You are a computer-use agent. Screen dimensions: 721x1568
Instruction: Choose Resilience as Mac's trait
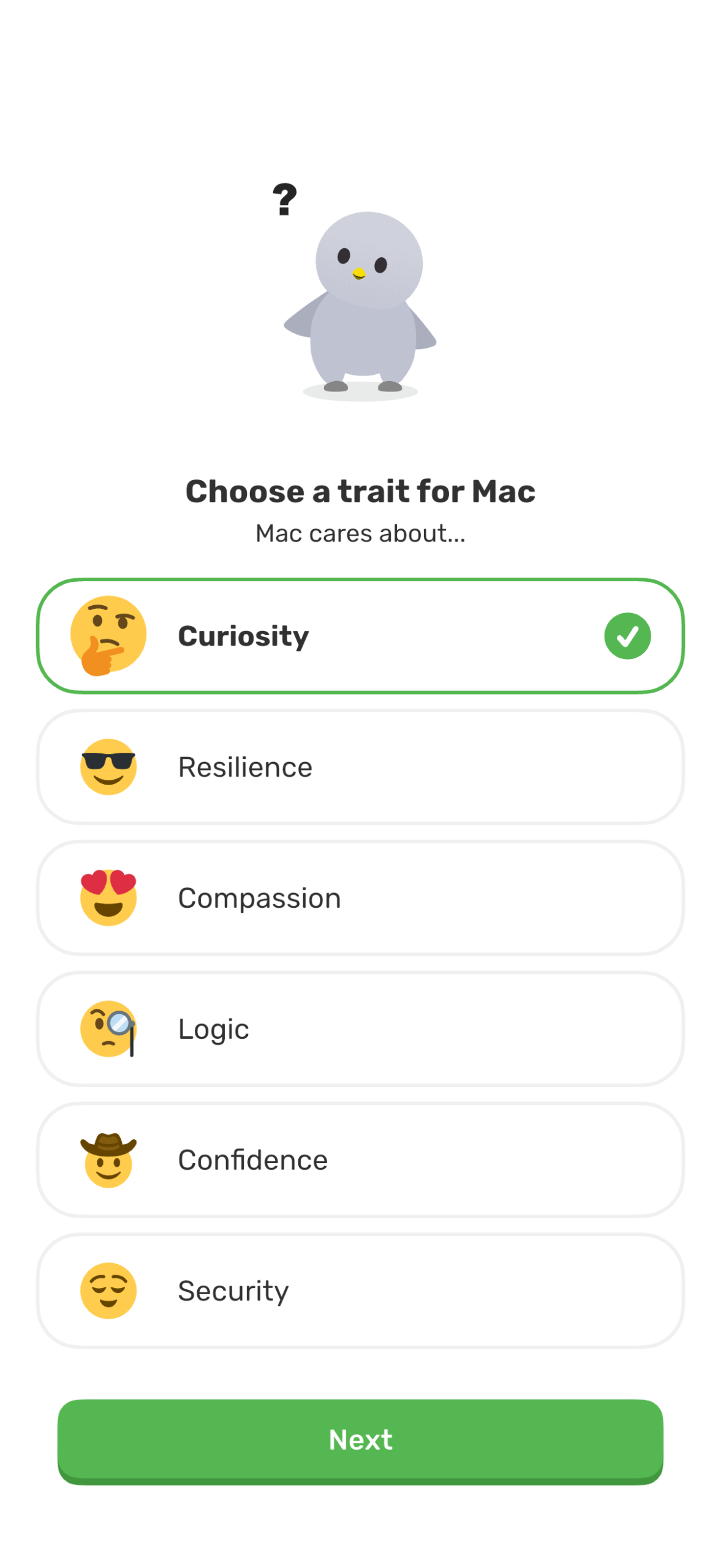(x=360, y=766)
